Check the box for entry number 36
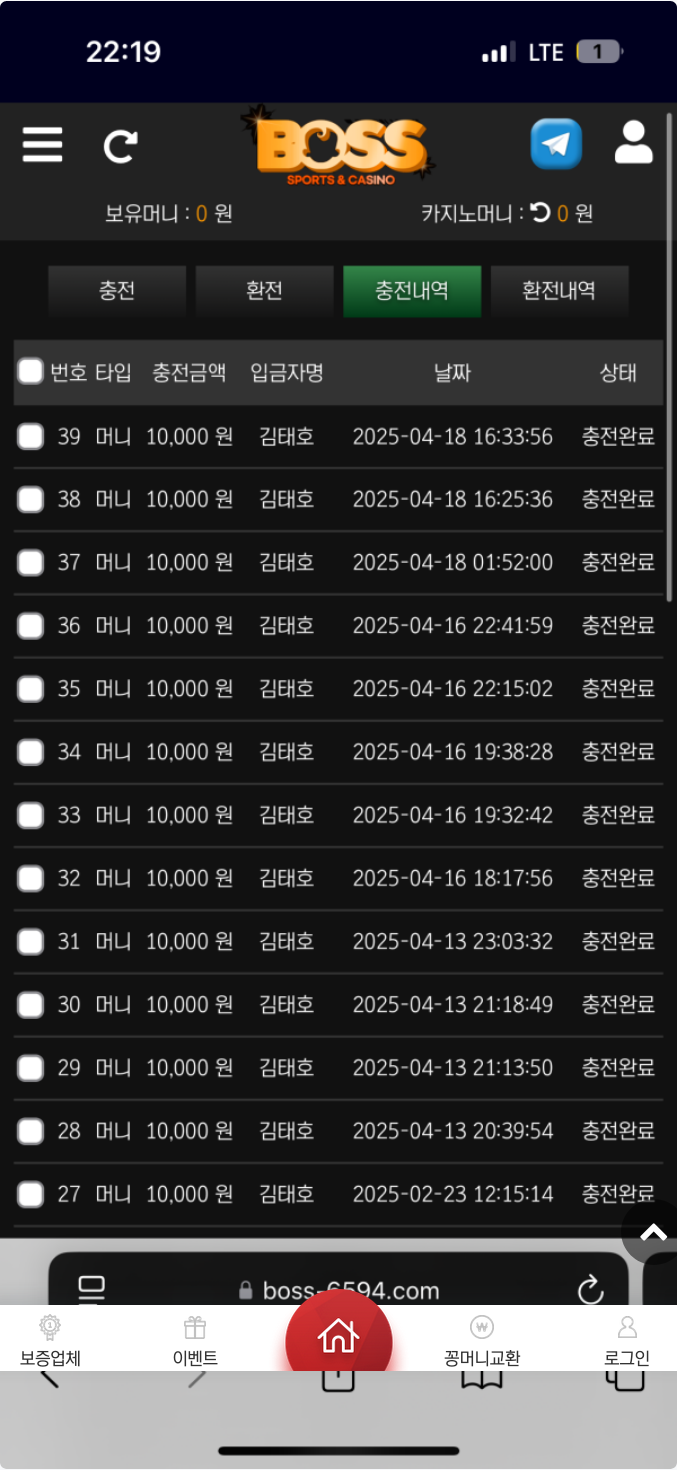 pos(31,626)
